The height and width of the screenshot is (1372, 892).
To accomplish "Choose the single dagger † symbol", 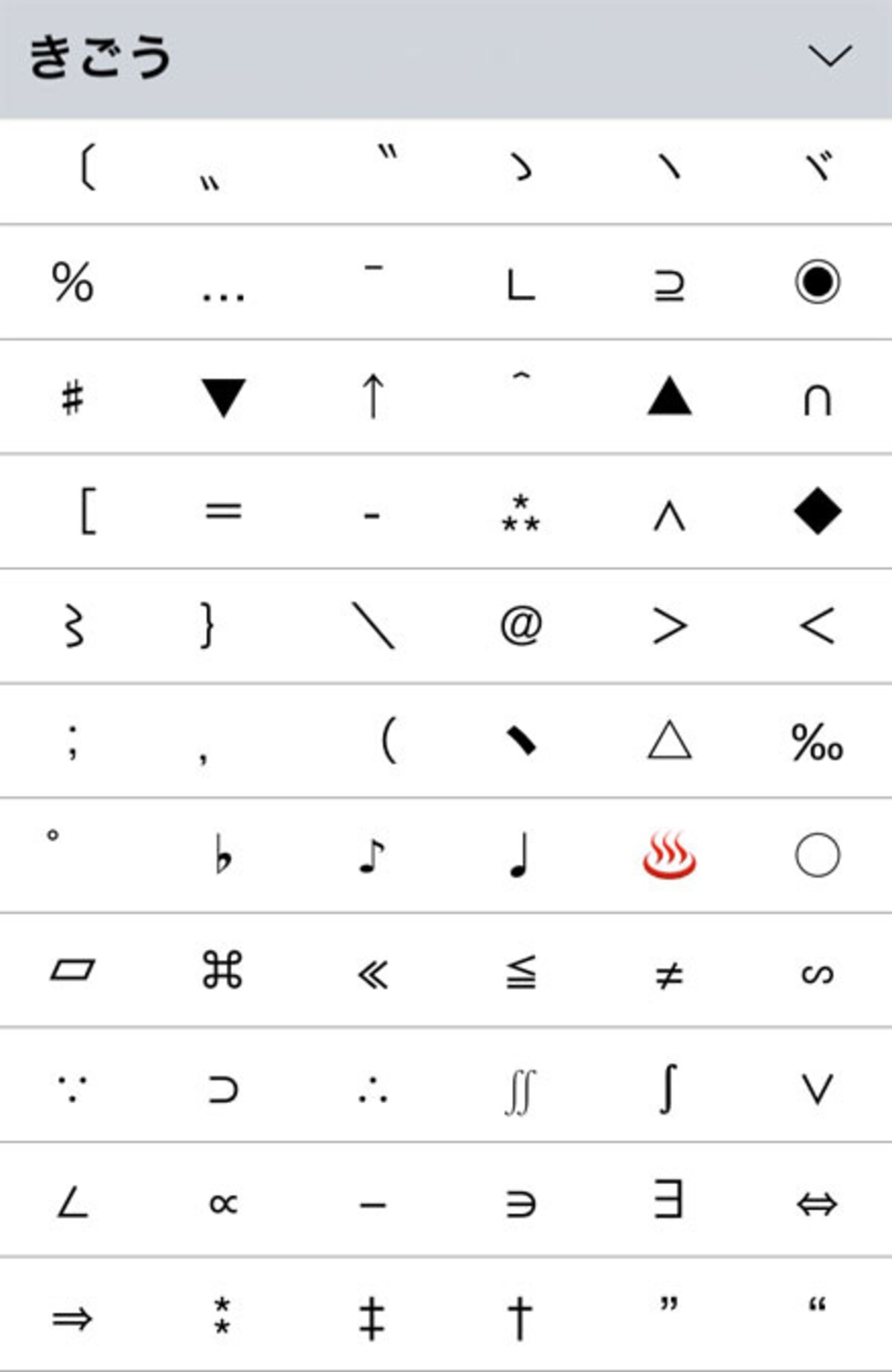I will (520, 1318).
